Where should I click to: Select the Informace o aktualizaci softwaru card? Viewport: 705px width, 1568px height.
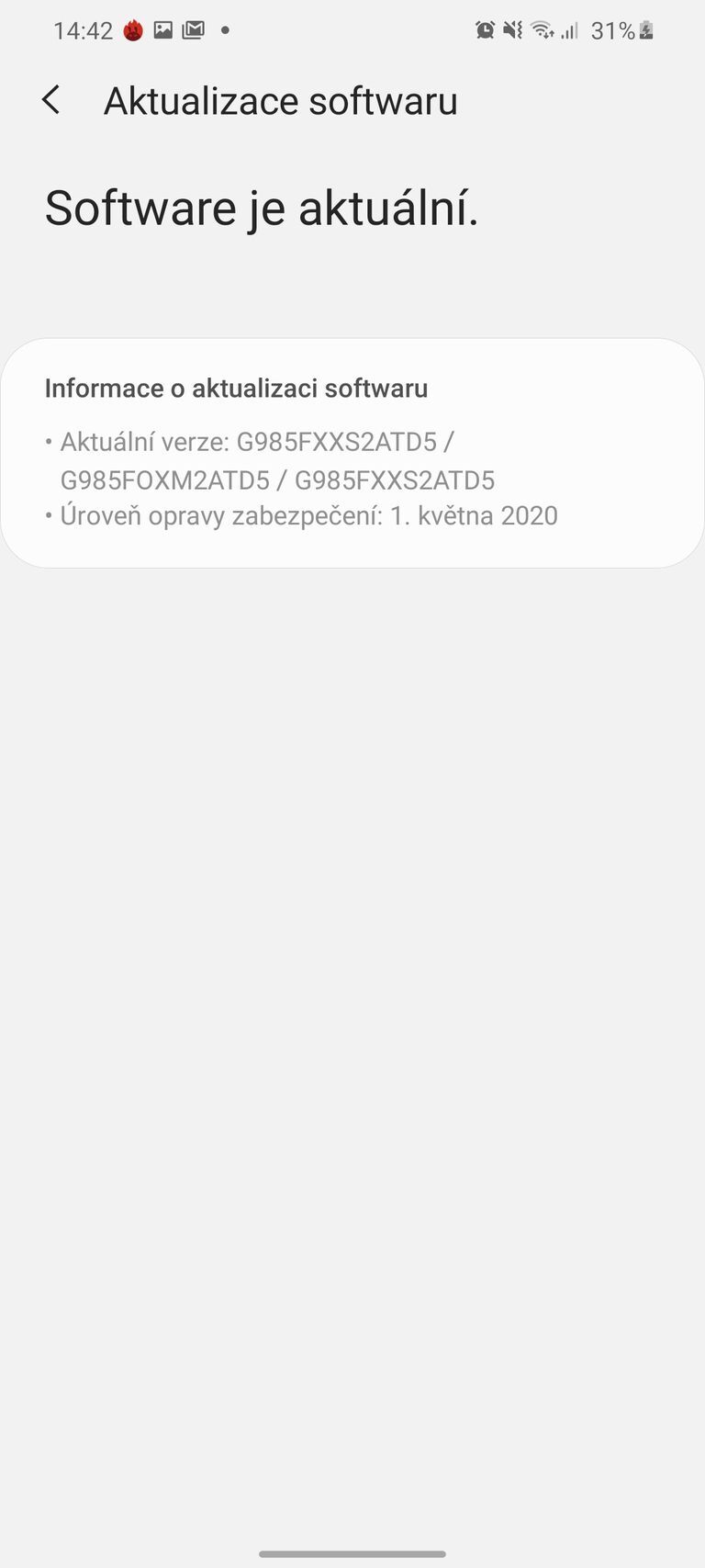coord(352,450)
